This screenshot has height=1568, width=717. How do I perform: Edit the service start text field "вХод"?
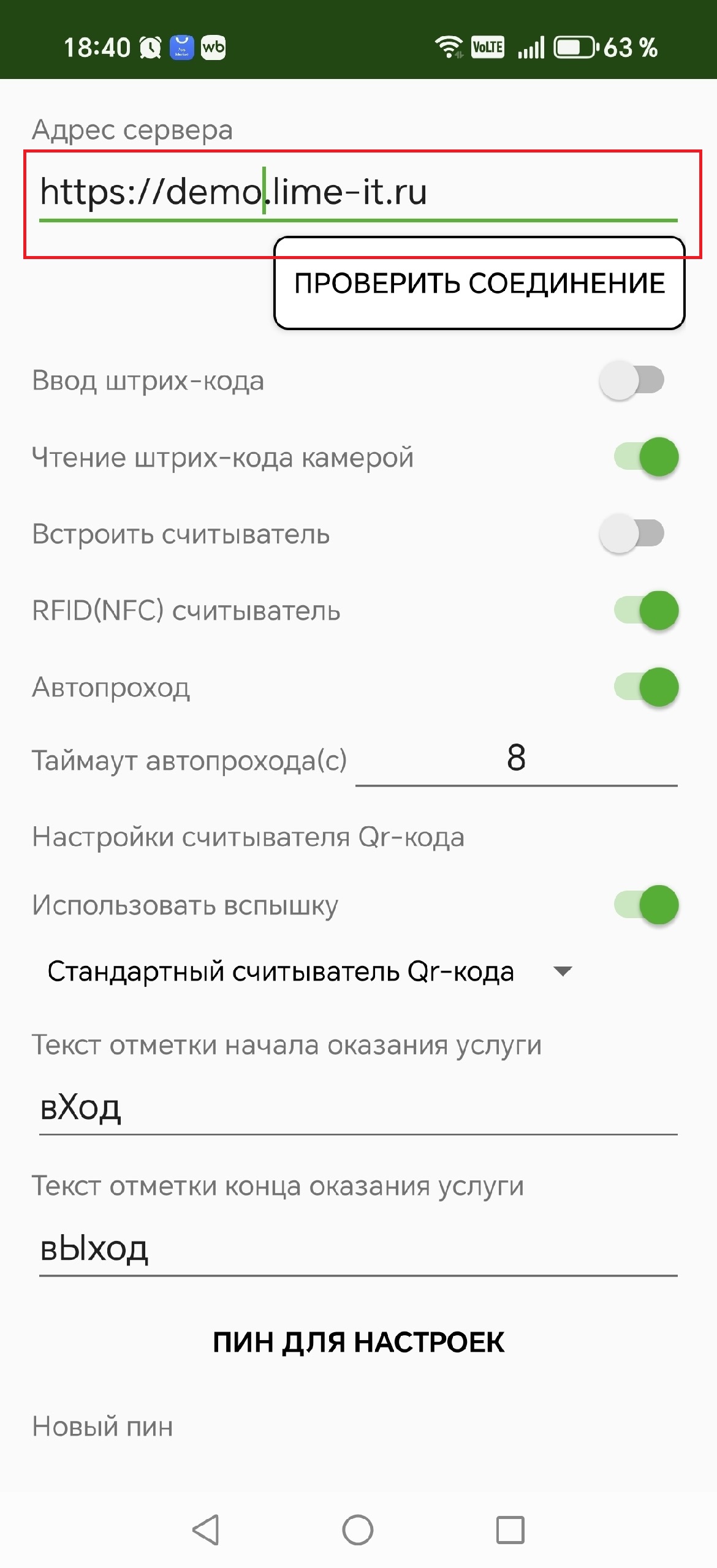pyautogui.click(x=358, y=1109)
